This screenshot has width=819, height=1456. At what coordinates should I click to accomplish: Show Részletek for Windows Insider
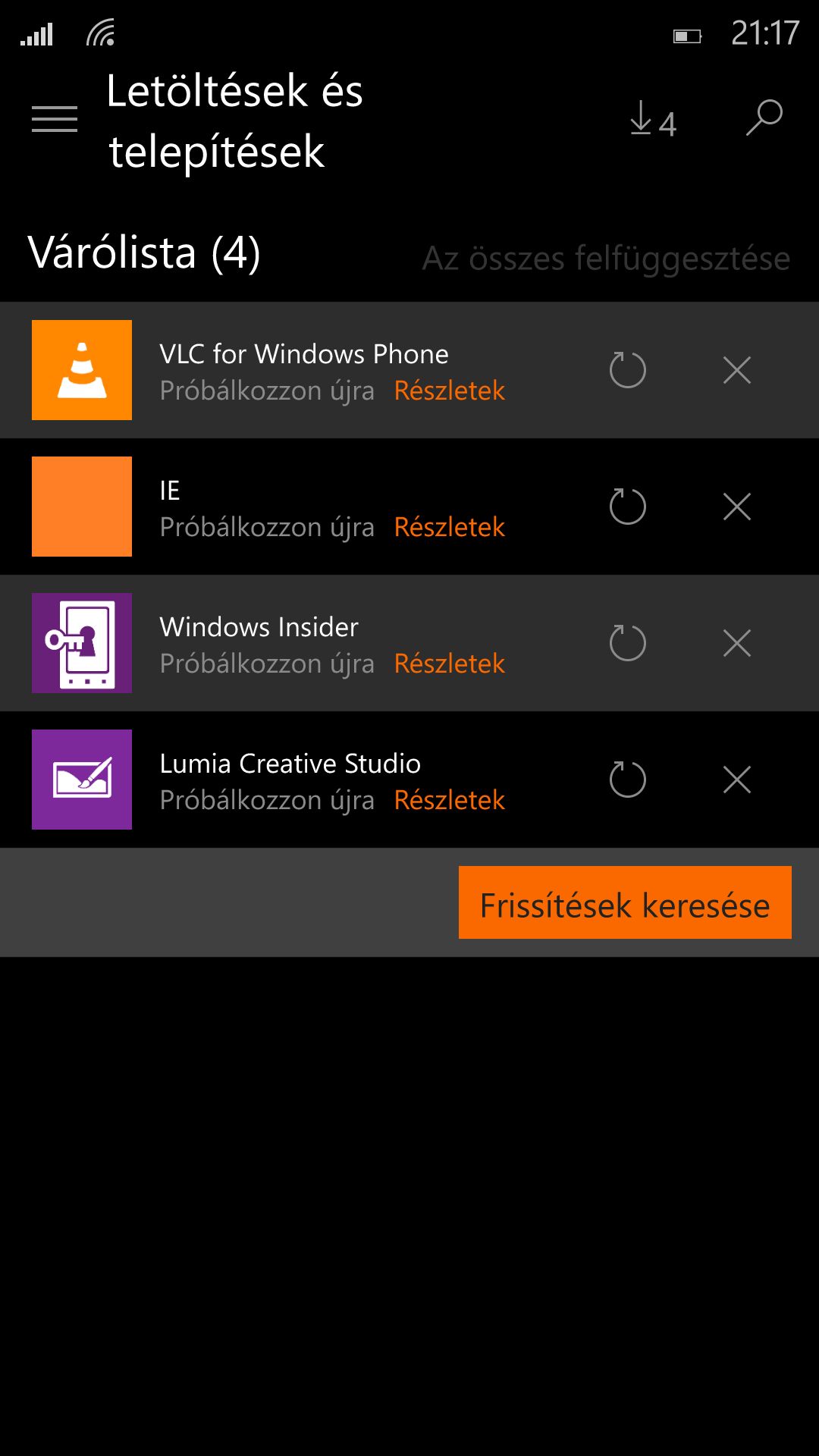click(450, 664)
